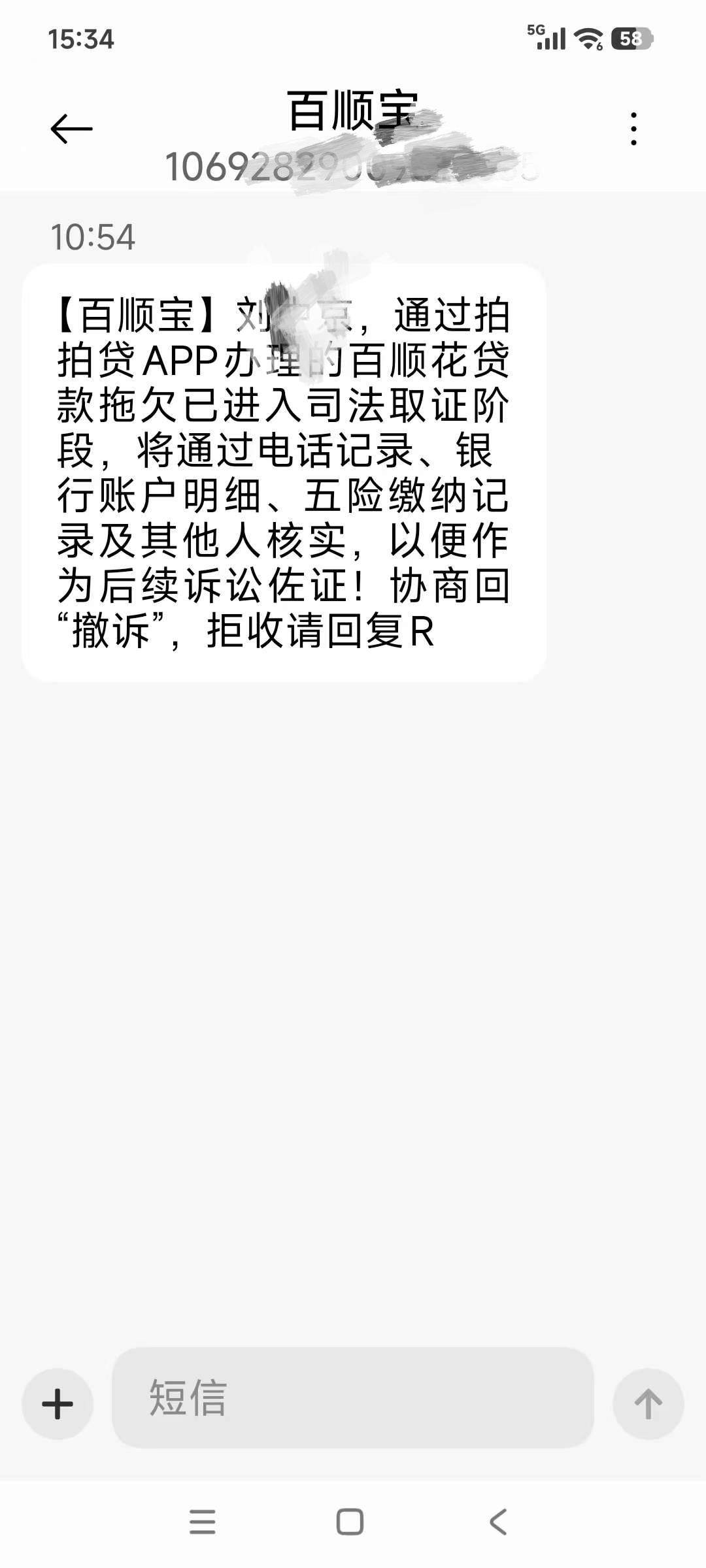Tap the system back button
The width and height of the screenshot is (706, 1568).
(x=498, y=1522)
